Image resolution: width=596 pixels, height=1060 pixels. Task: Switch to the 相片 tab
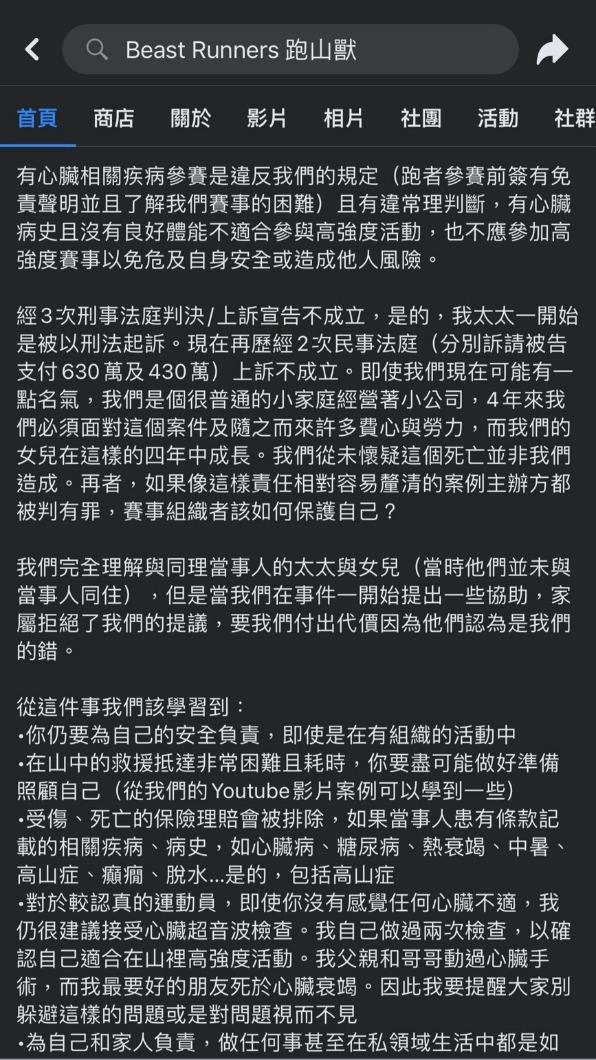click(344, 118)
